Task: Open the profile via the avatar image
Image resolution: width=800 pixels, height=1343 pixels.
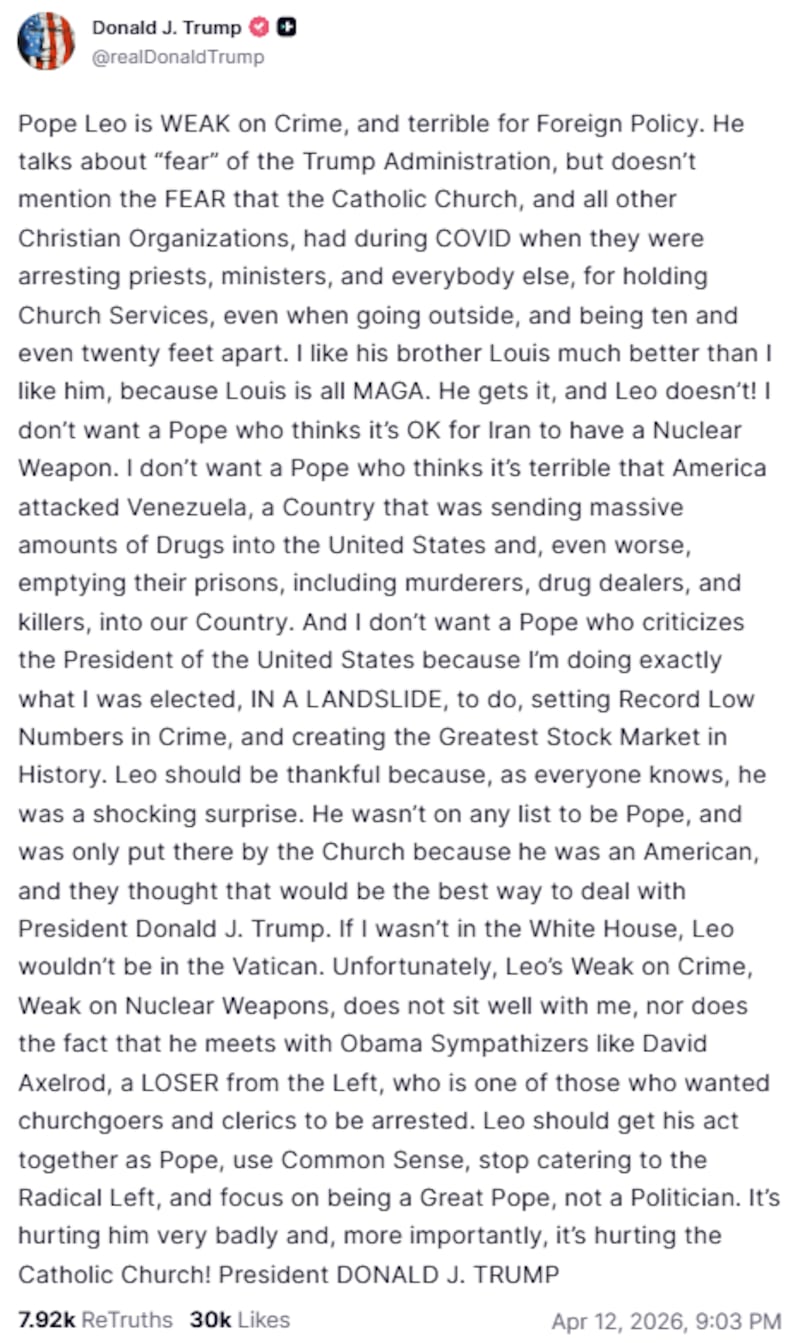Action: (x=47, y=41)
